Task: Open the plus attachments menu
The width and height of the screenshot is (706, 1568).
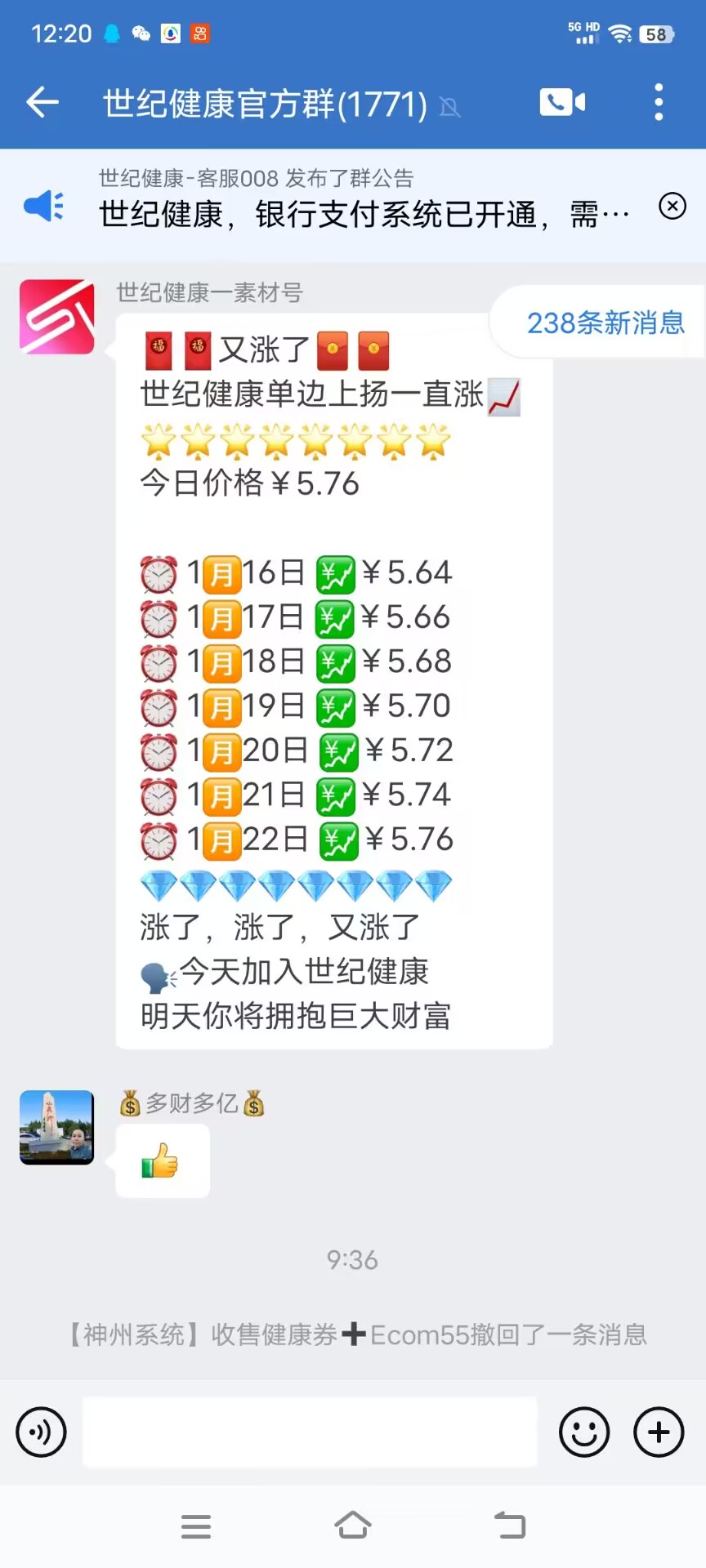Action: 659,1432
